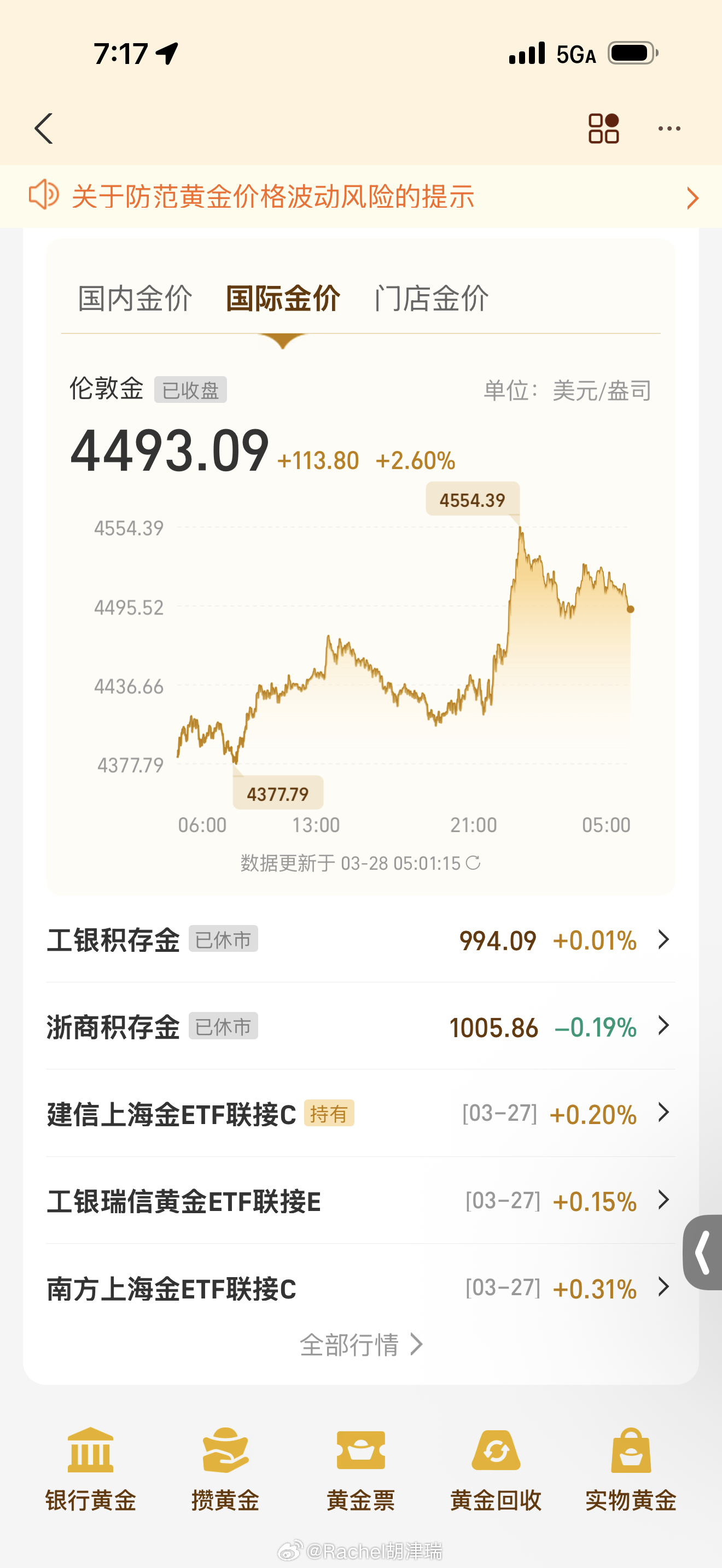Switch to the 国内金价 tab
Screen dimensions: 722x1568
pyautogui.click(x=135, y=299)
